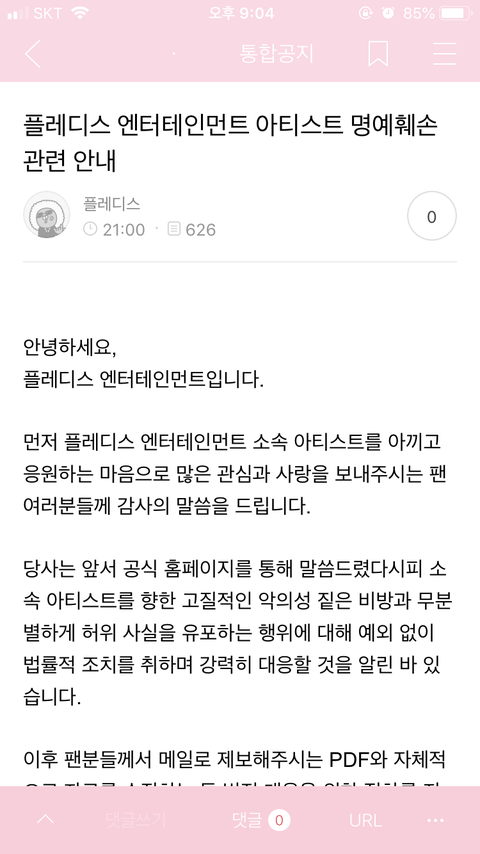Go back using the top-left arrow
Viewport: 480px width, 854px height.
33,54
